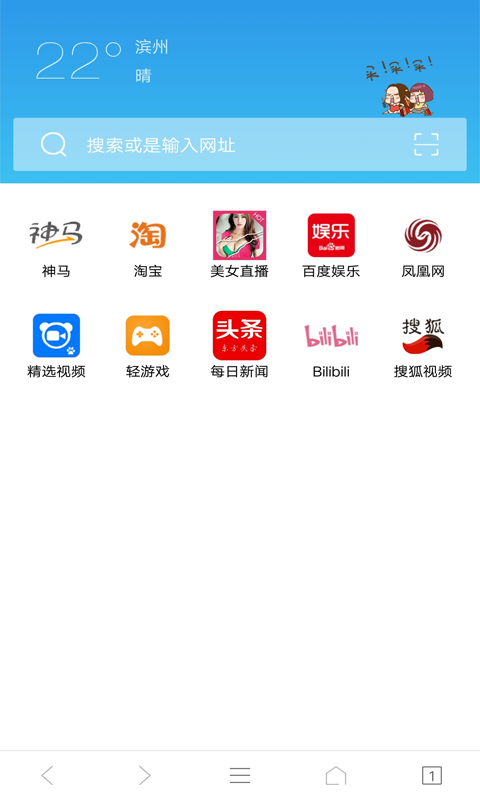Open the 精选视频 shortcut
Image resolution: width=480 pixels, height=800 pixels.
click(56, 345)
